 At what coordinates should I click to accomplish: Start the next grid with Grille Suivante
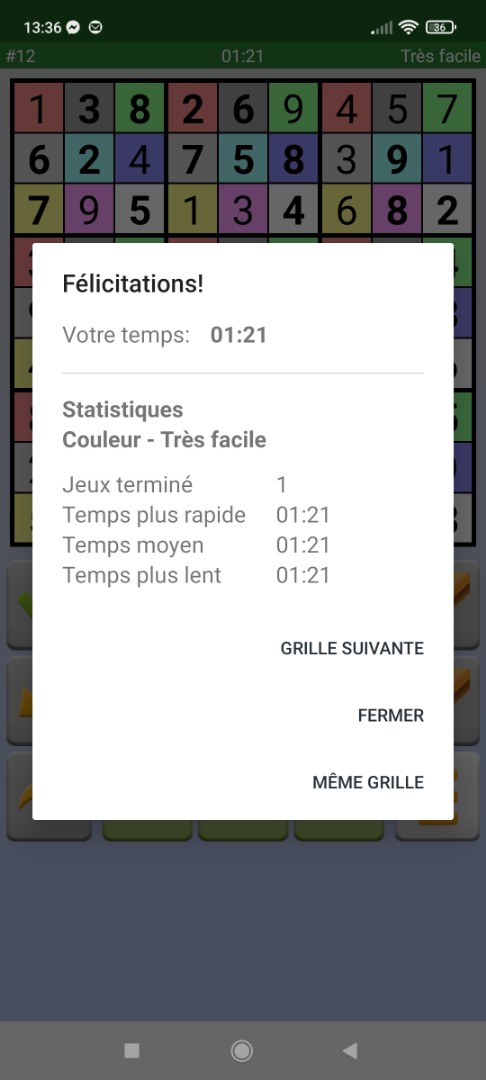pyautogui.click(x=352, y=648)
